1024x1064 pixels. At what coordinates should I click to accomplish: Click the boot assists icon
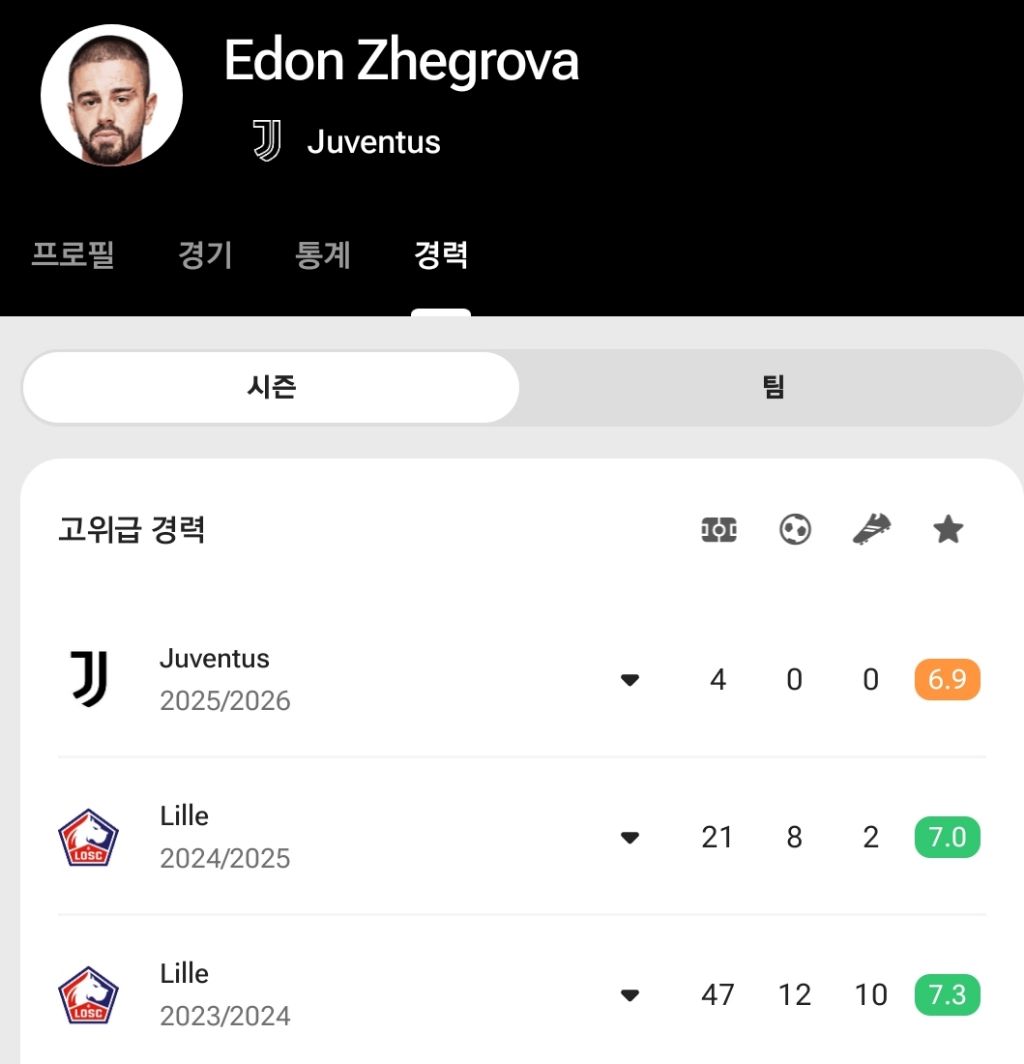coord(870,529)
